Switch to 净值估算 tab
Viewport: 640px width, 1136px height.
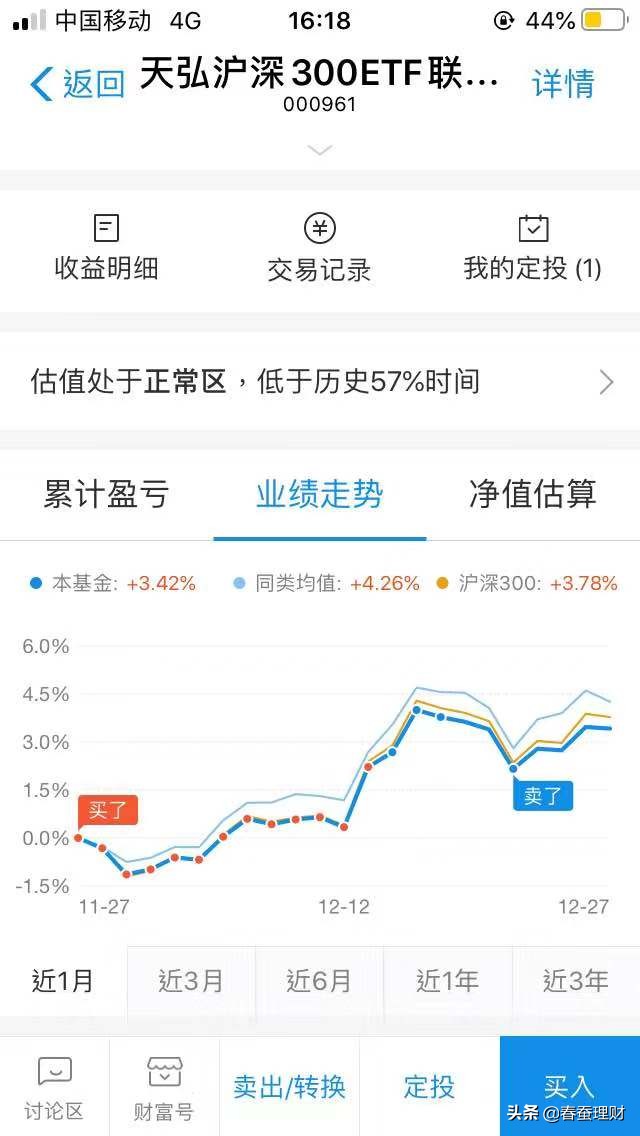coord(533,495)
